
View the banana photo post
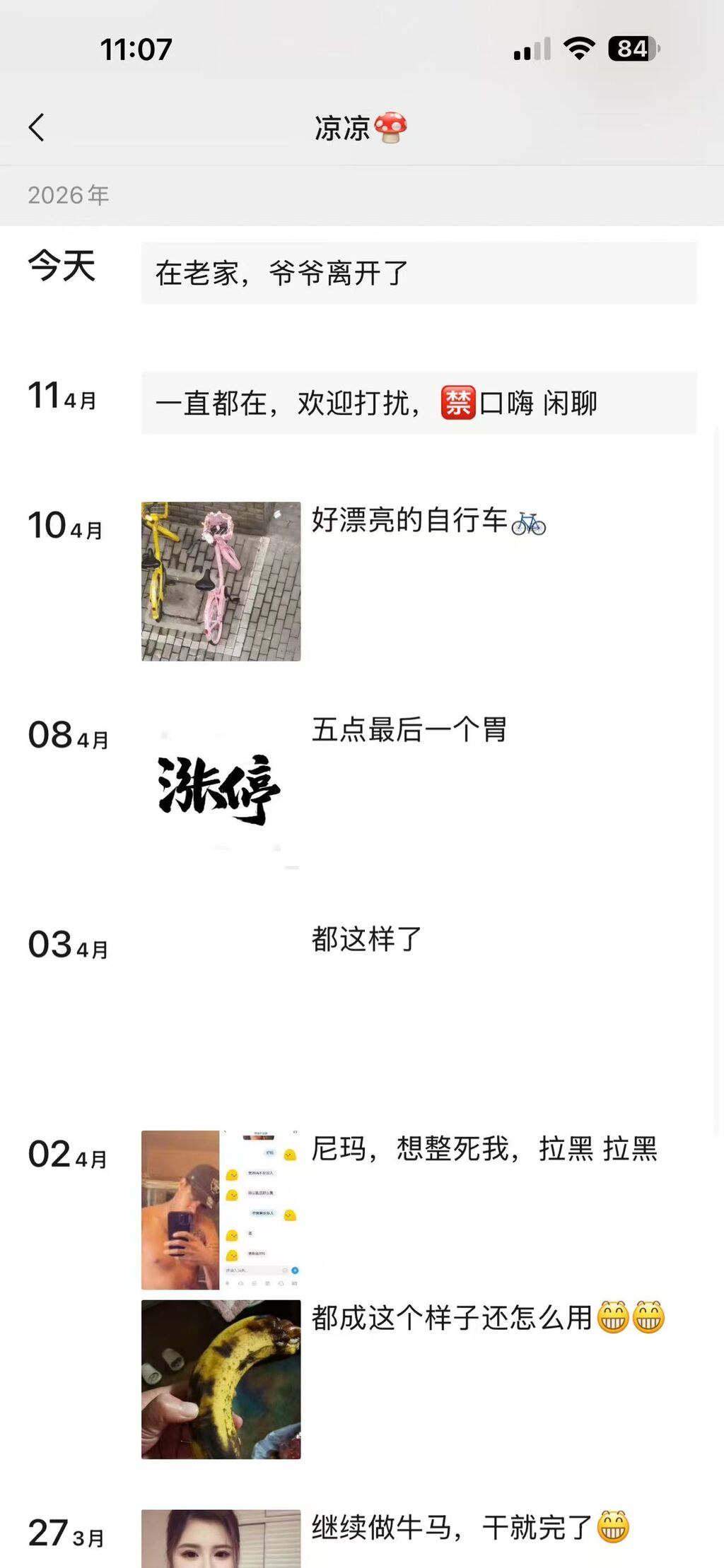point(221,1379)
